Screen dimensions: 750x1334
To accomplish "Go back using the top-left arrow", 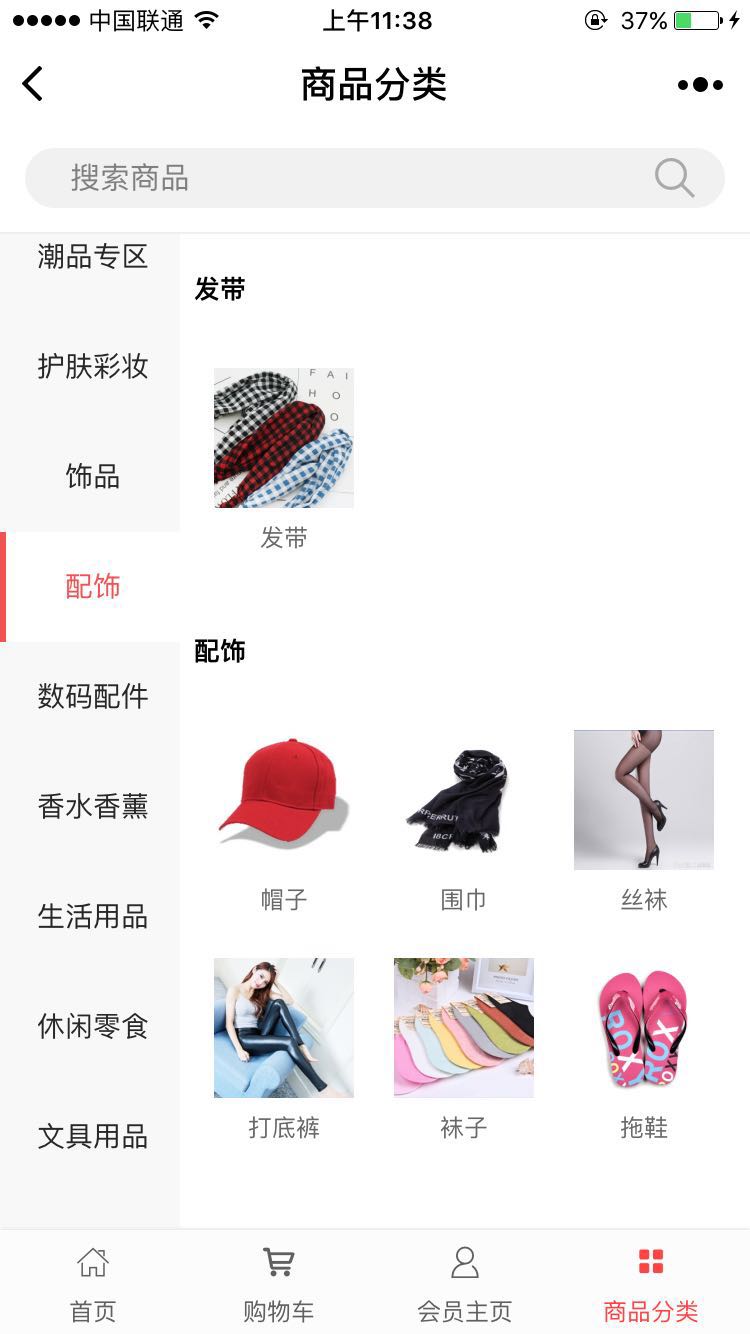I will point(33,84).
